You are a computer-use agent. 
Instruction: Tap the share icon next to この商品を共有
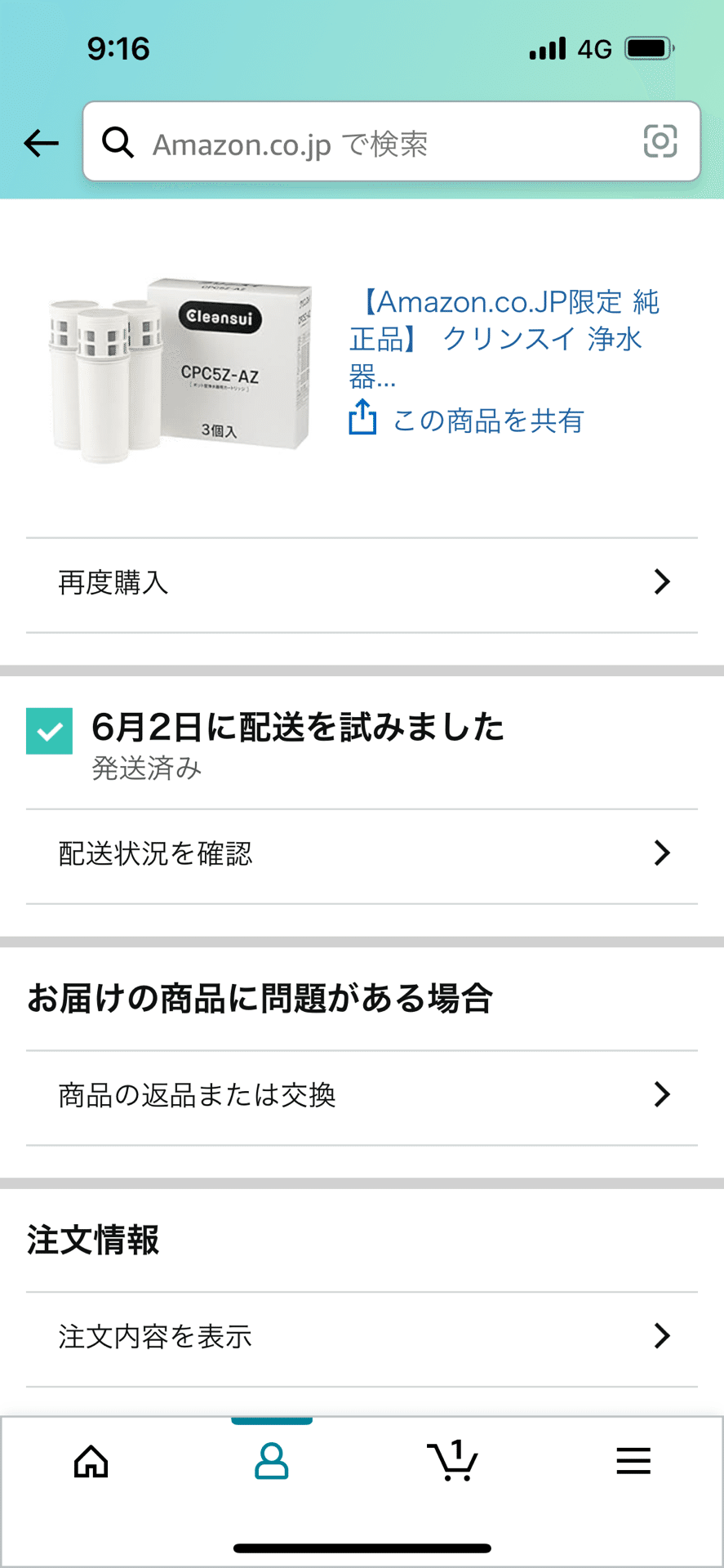(362, 419)
